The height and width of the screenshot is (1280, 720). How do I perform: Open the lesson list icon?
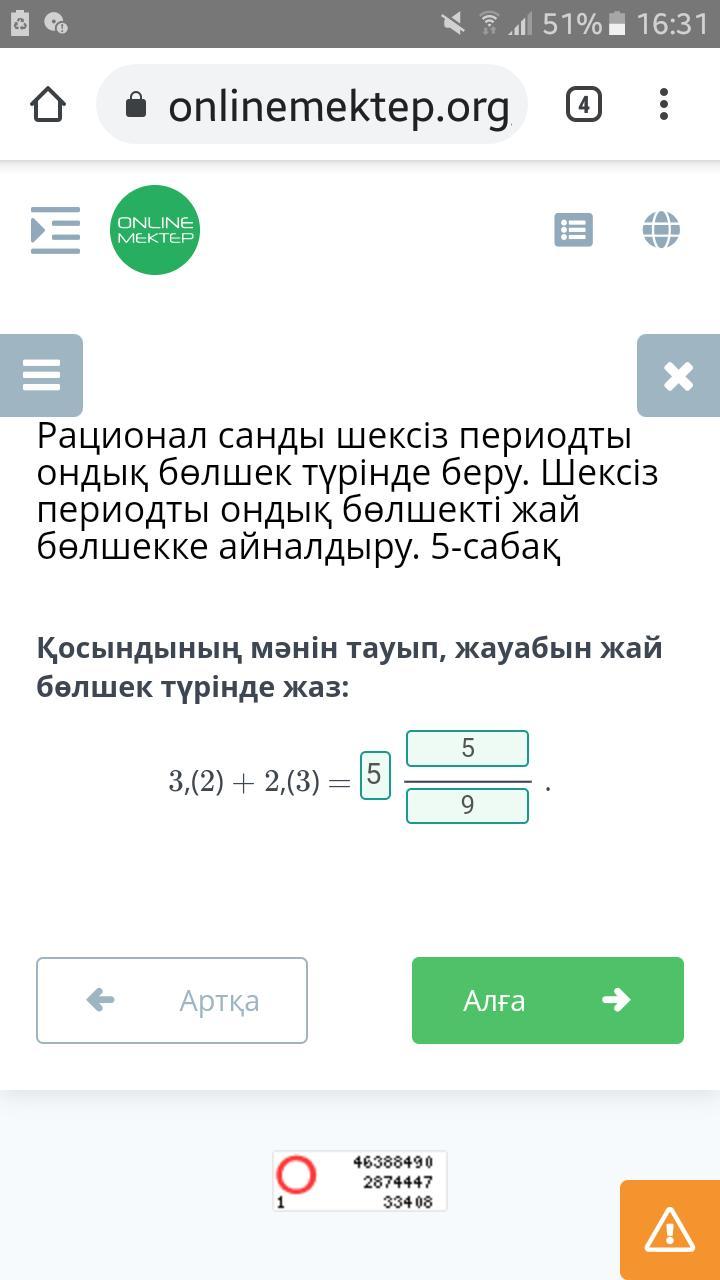coord(574,230)
